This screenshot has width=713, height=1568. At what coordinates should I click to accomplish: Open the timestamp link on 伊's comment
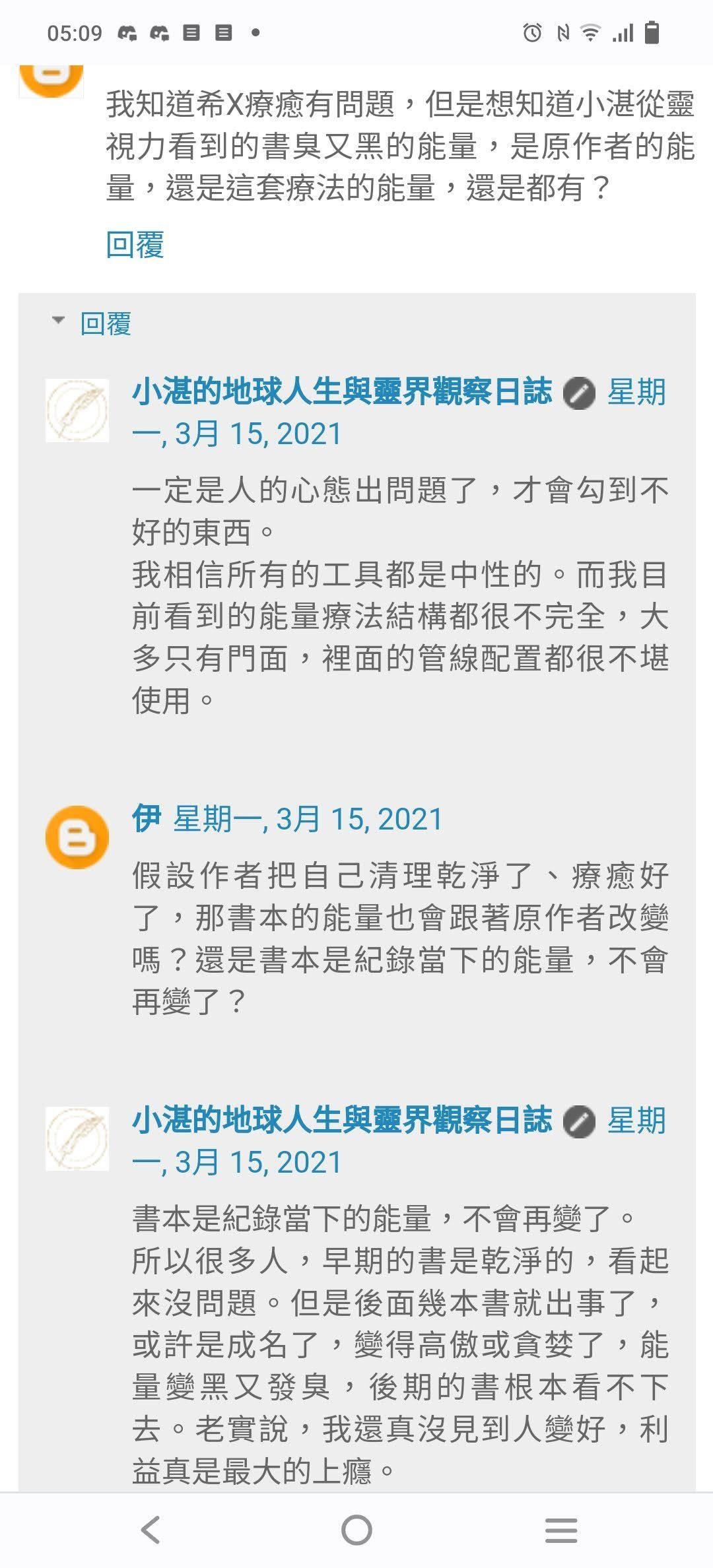click(307, 820)
